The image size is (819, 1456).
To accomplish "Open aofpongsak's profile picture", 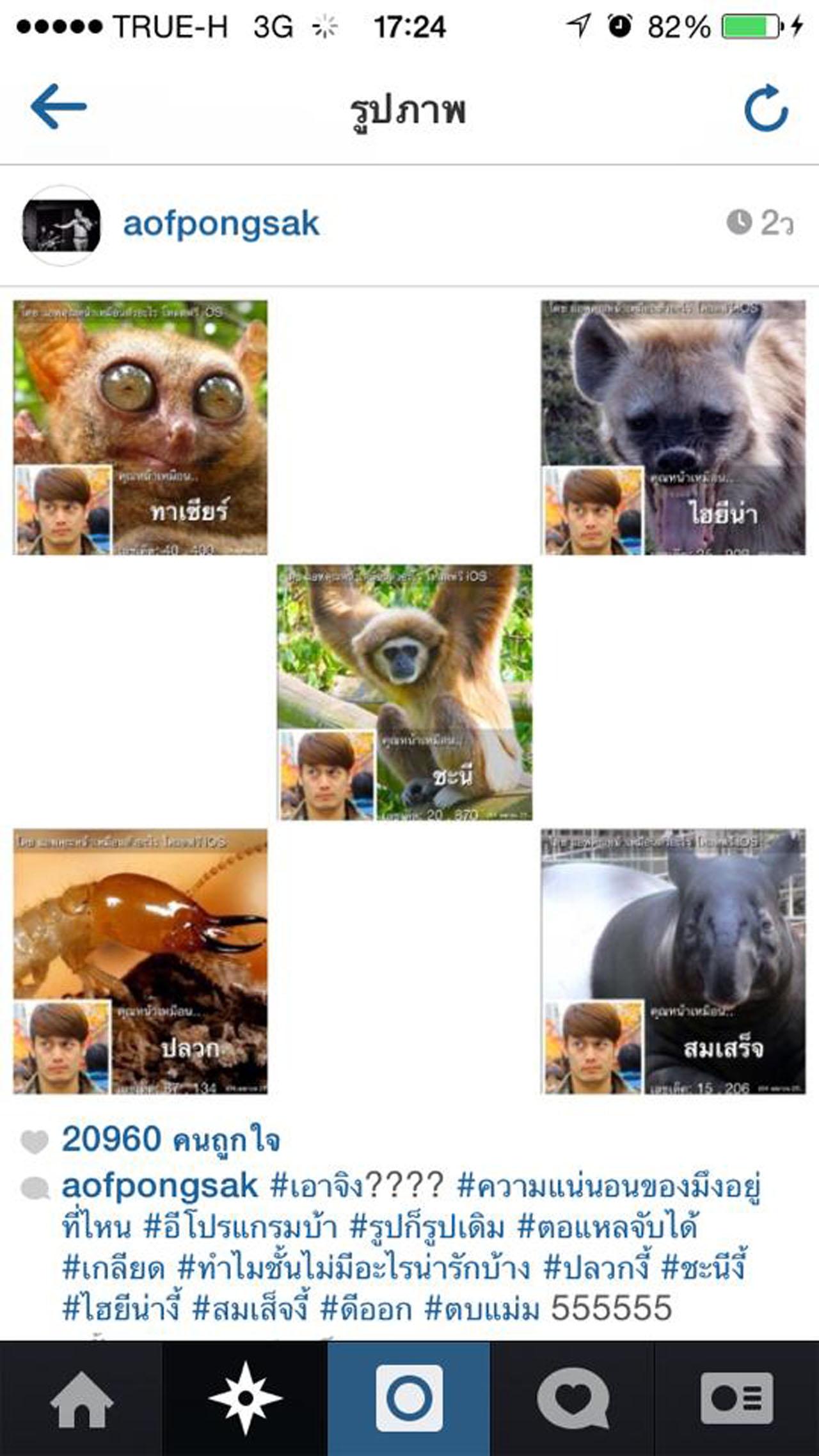I will 61,225.
